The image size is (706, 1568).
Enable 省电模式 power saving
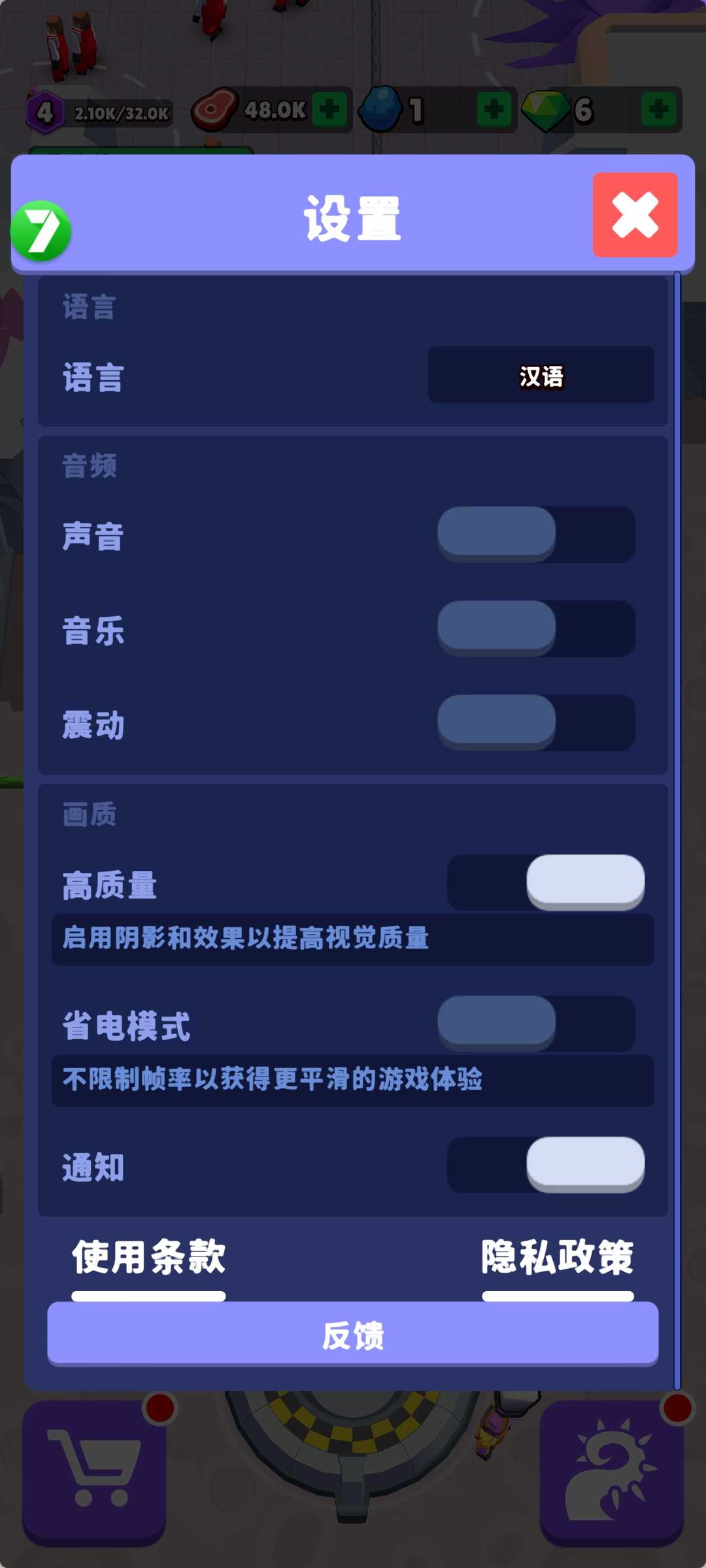(x=536, y=1024)
